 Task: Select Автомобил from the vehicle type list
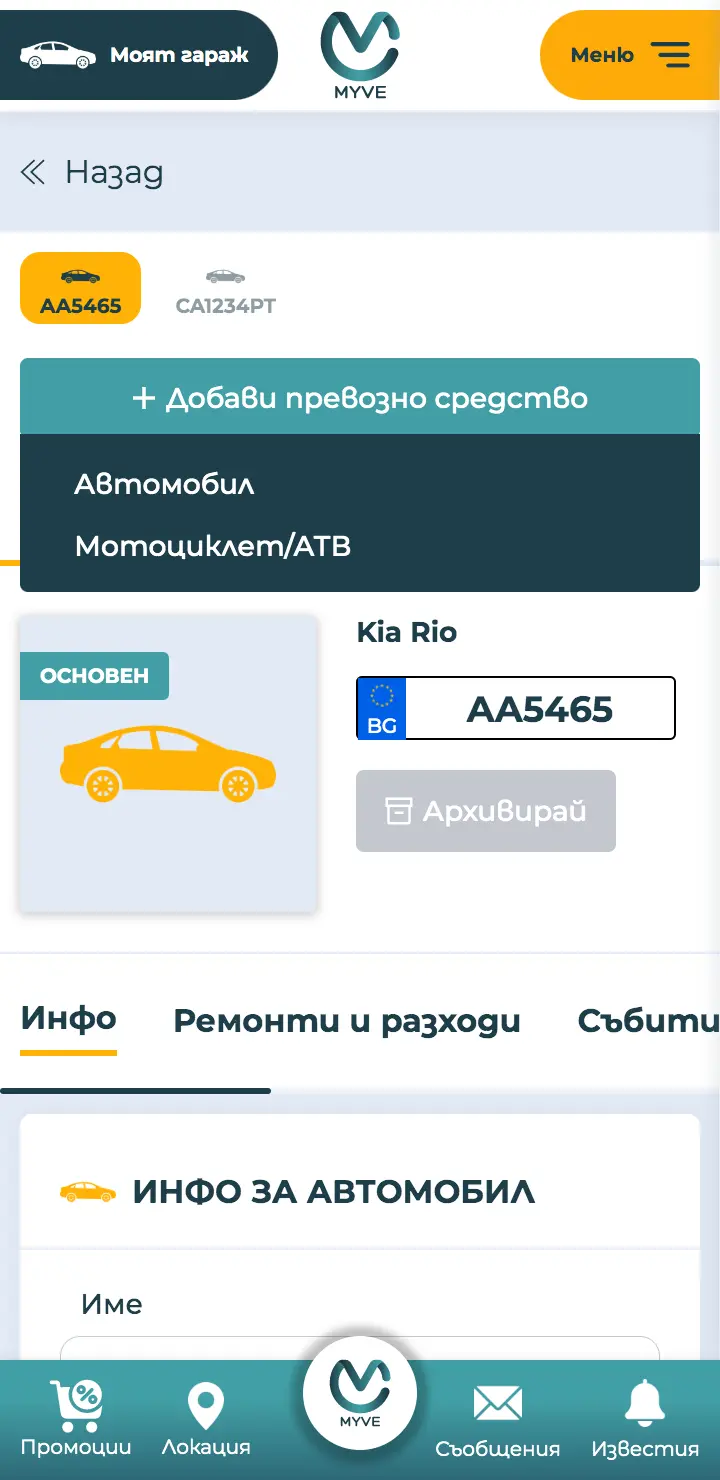pos(164,484)
